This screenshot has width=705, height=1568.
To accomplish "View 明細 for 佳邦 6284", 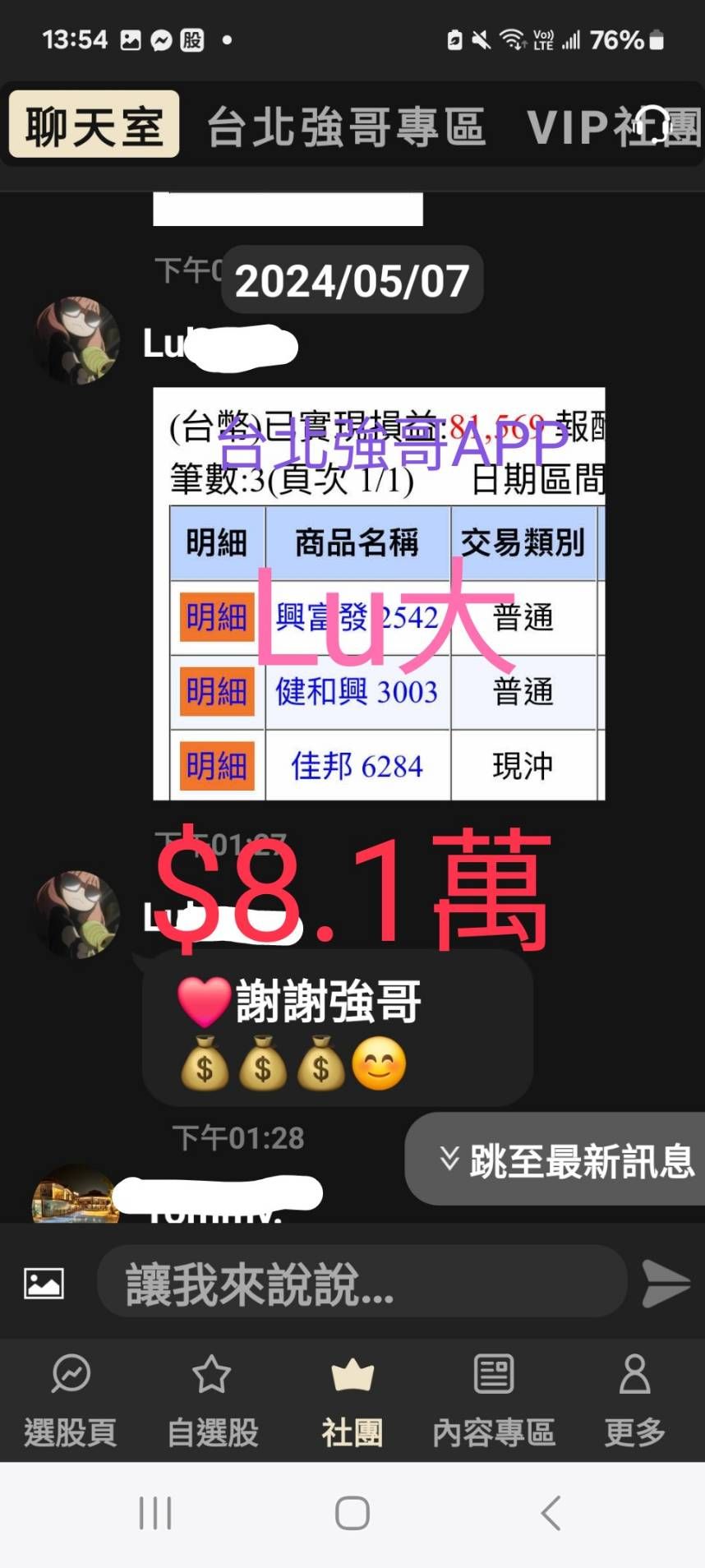I will coord(216,765).
